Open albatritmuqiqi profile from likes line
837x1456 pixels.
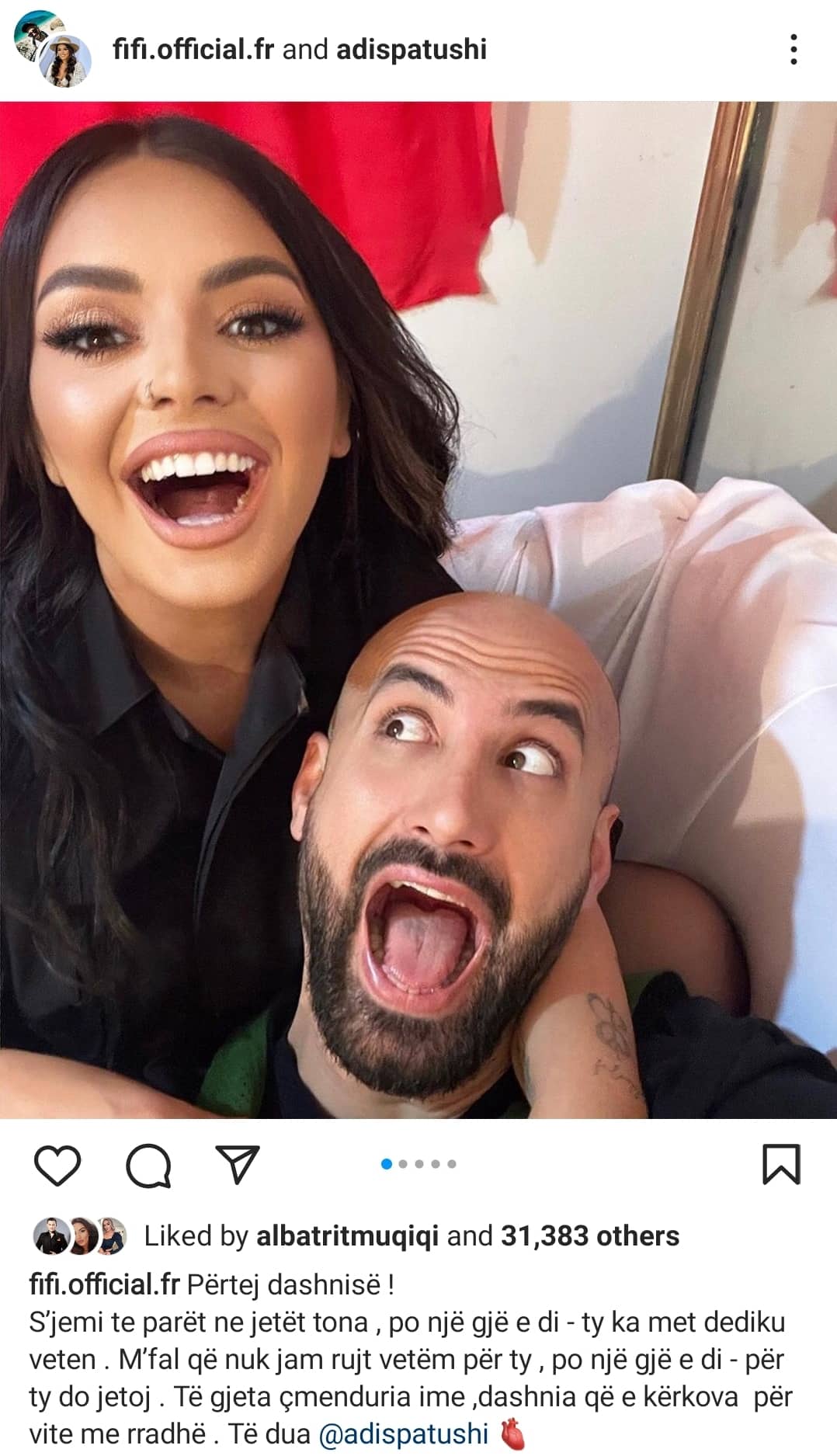[x=347, y=1235]
